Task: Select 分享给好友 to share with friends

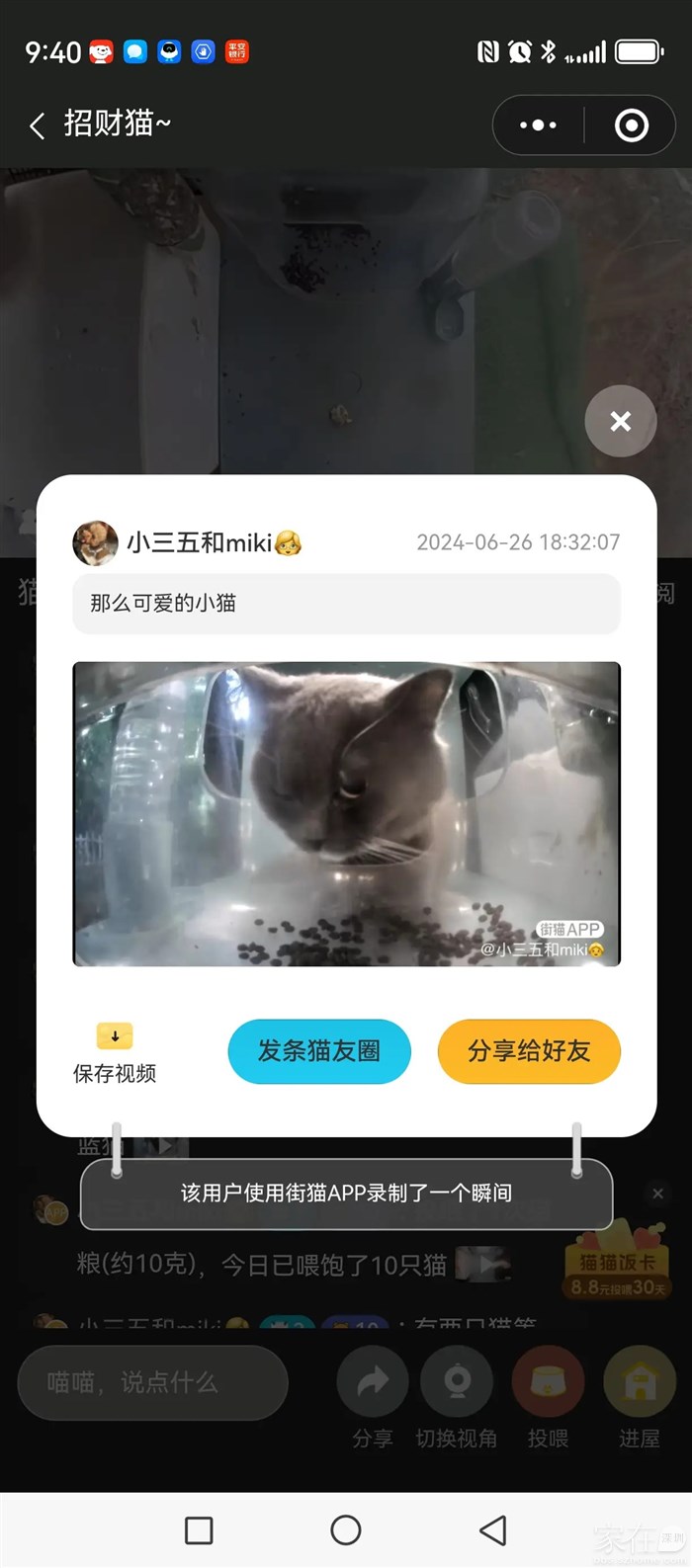Action: [529, 1051]
